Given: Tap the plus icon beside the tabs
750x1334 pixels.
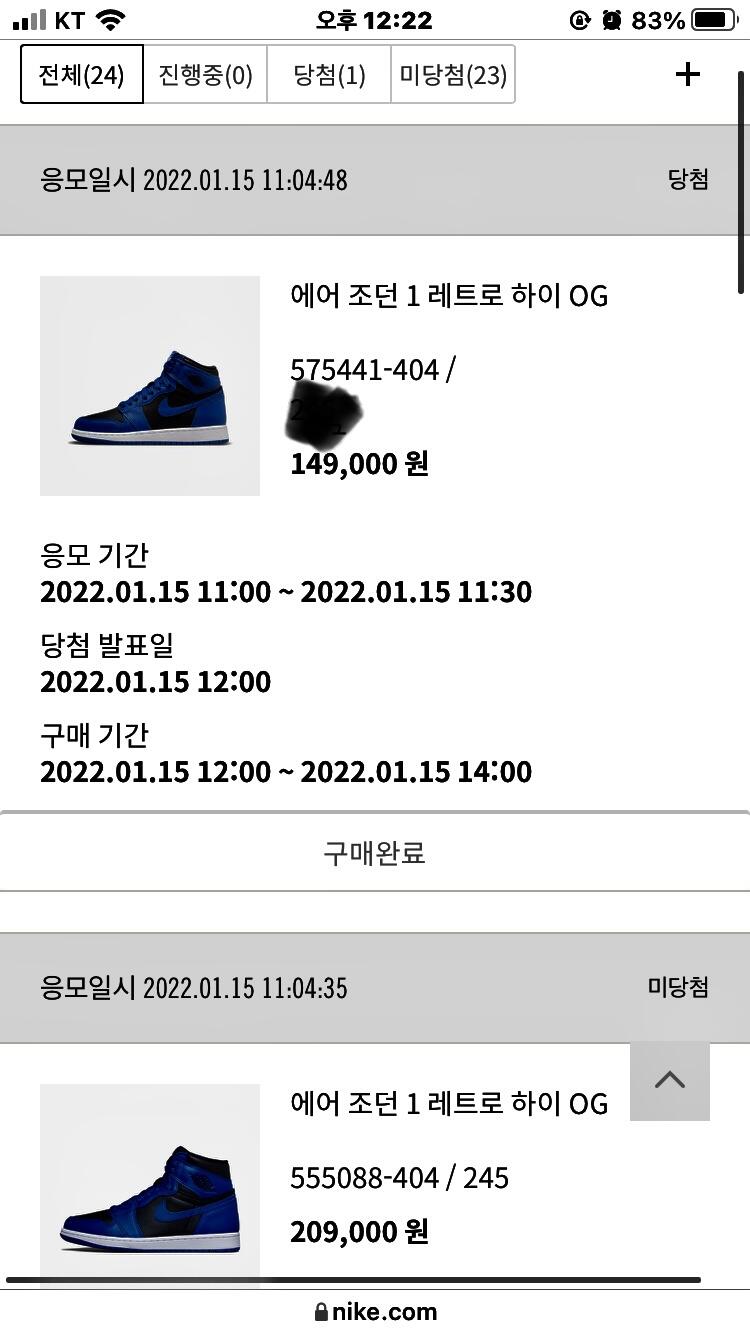Looking at the screenshot, I should (688, 74).
